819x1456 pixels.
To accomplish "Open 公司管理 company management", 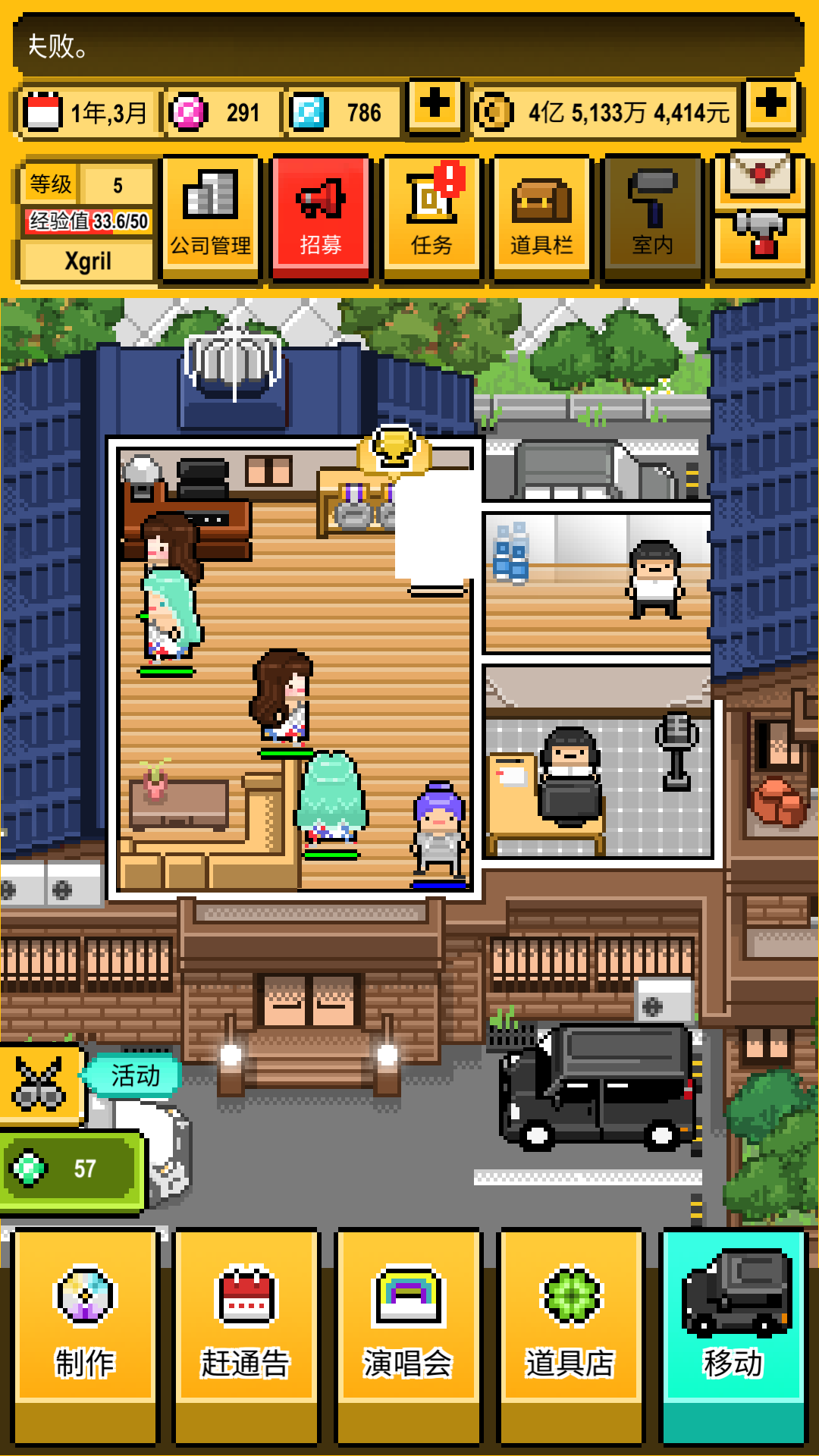I will click(210, 218).
